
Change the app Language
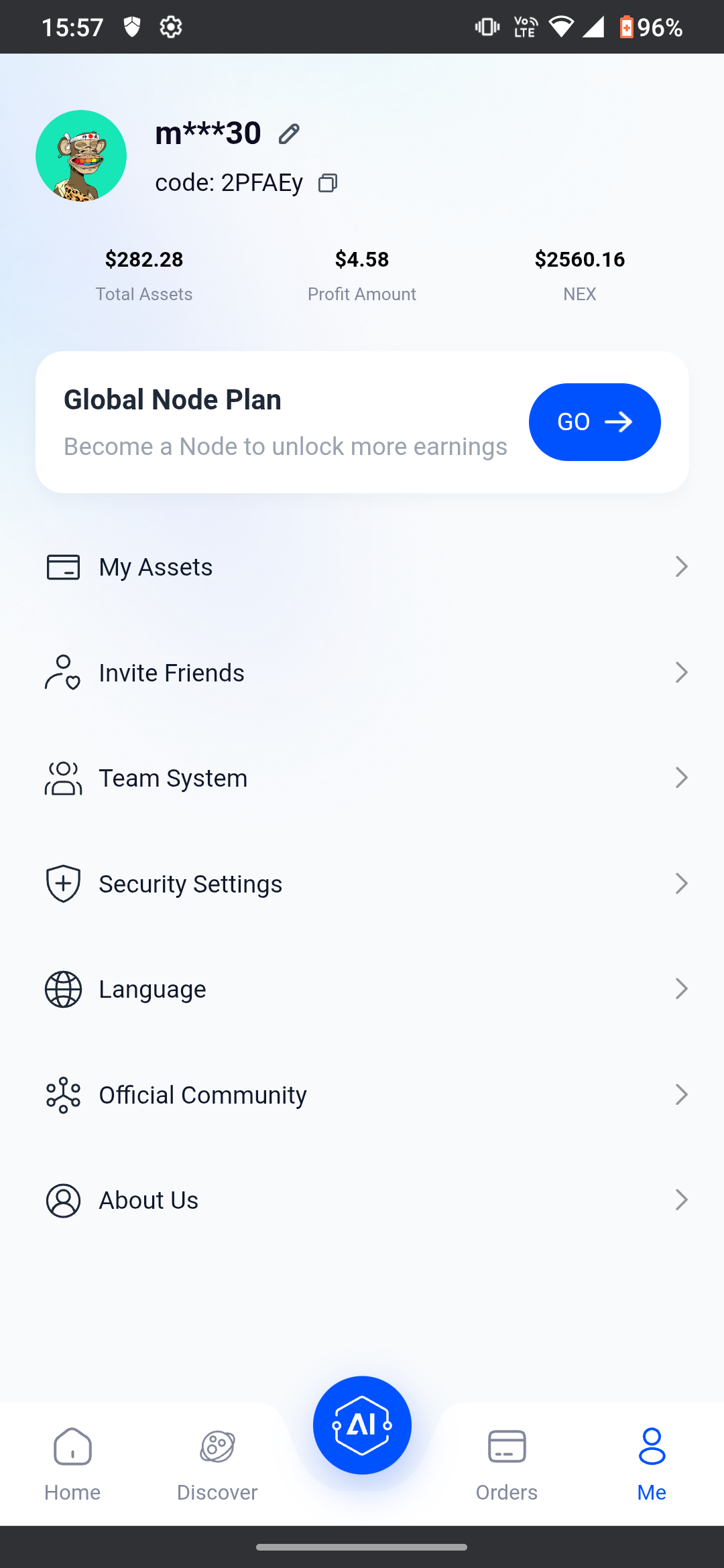click(362, 989)
